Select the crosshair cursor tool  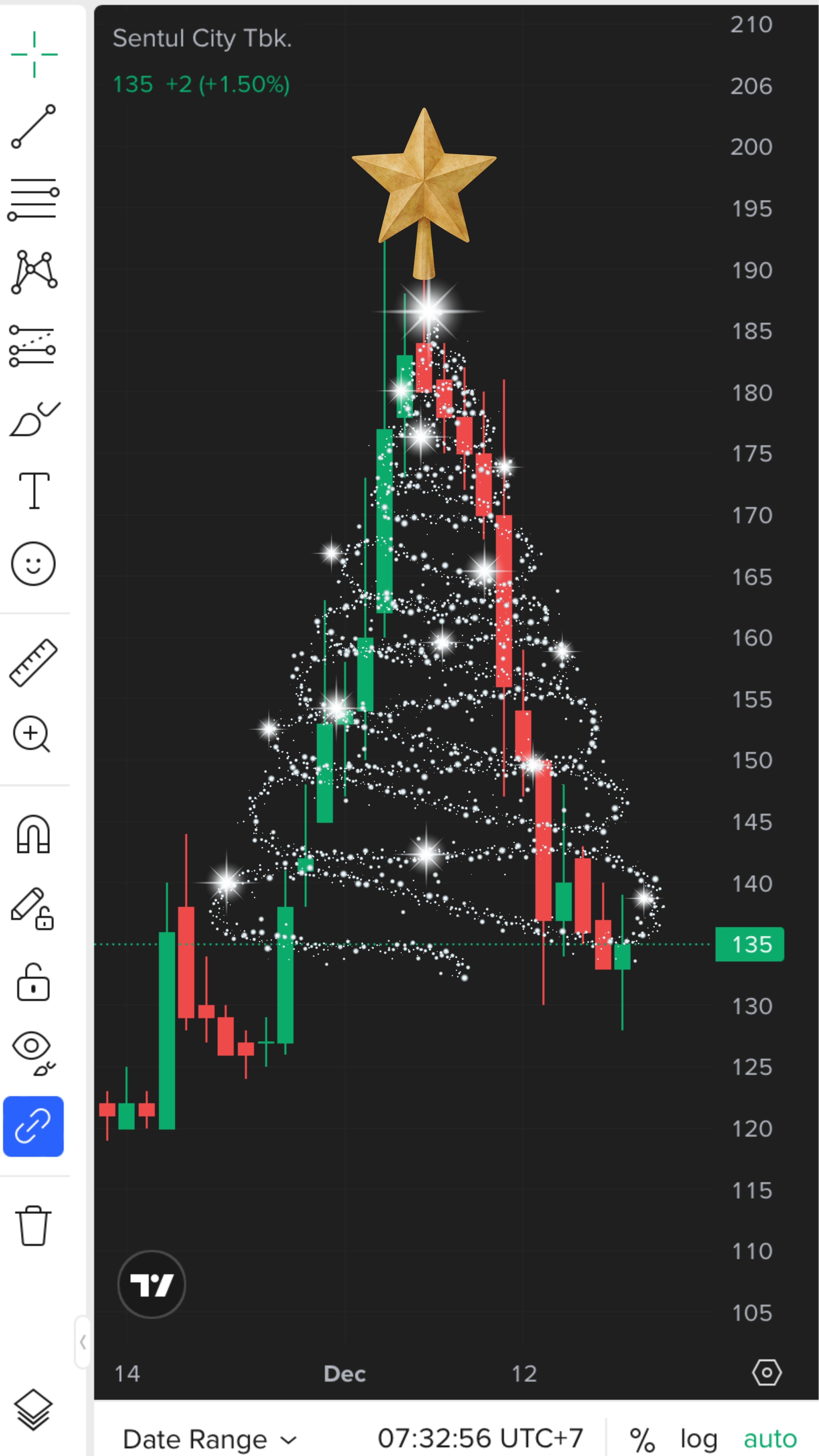(x=34, y=54)
